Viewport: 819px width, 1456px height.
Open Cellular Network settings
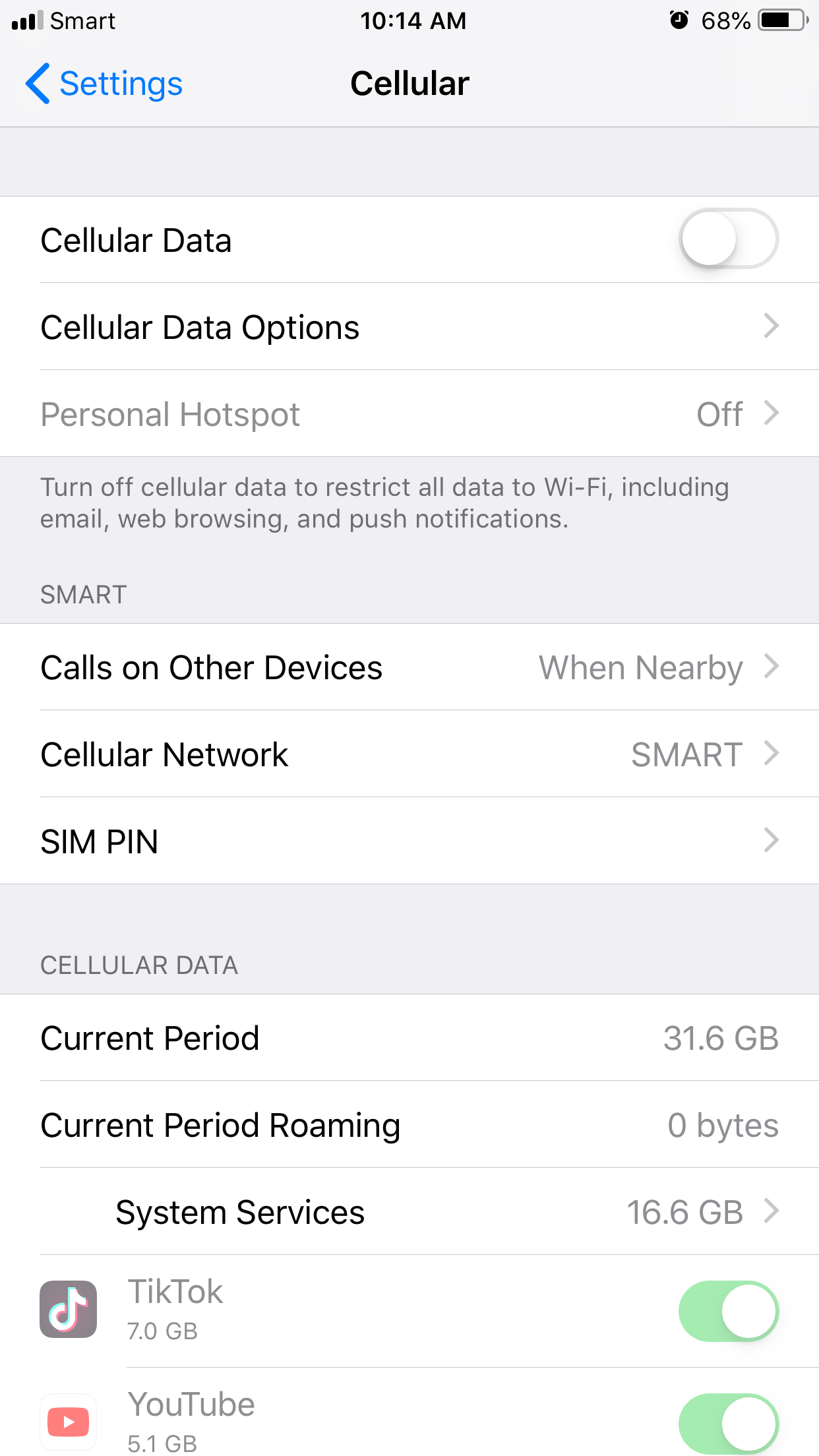[x=409, y=754]
